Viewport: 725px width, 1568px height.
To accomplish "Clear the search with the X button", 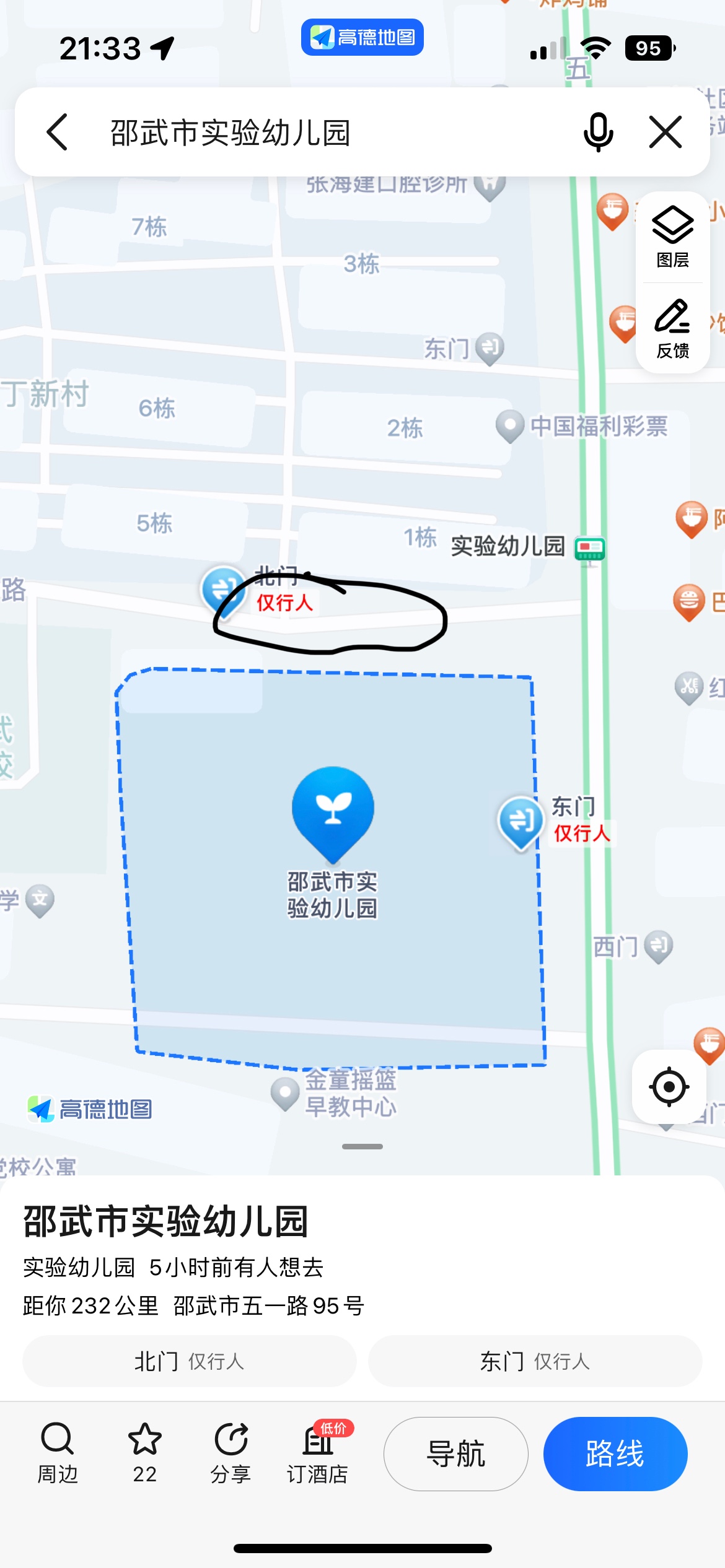I will (665, 132).
